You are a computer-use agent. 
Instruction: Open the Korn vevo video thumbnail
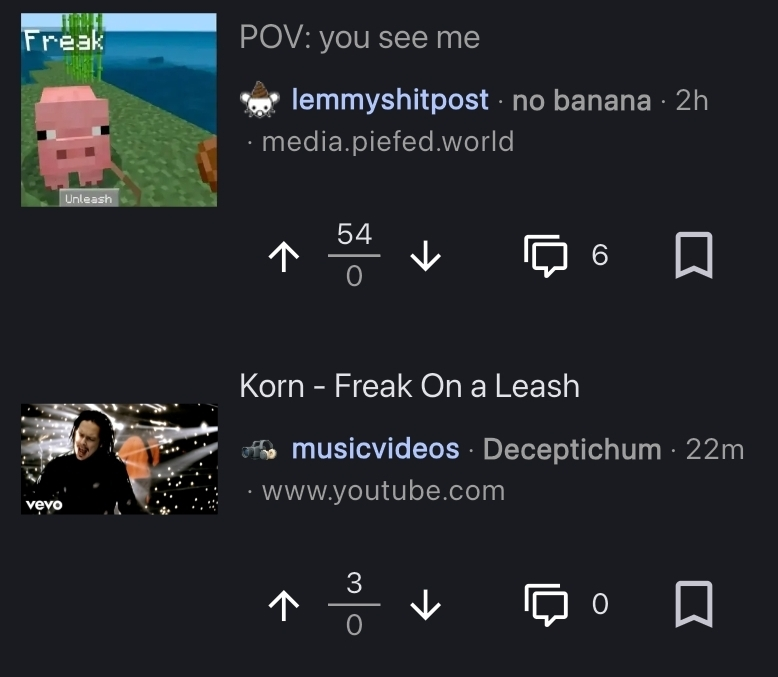[x=119, y=459]
